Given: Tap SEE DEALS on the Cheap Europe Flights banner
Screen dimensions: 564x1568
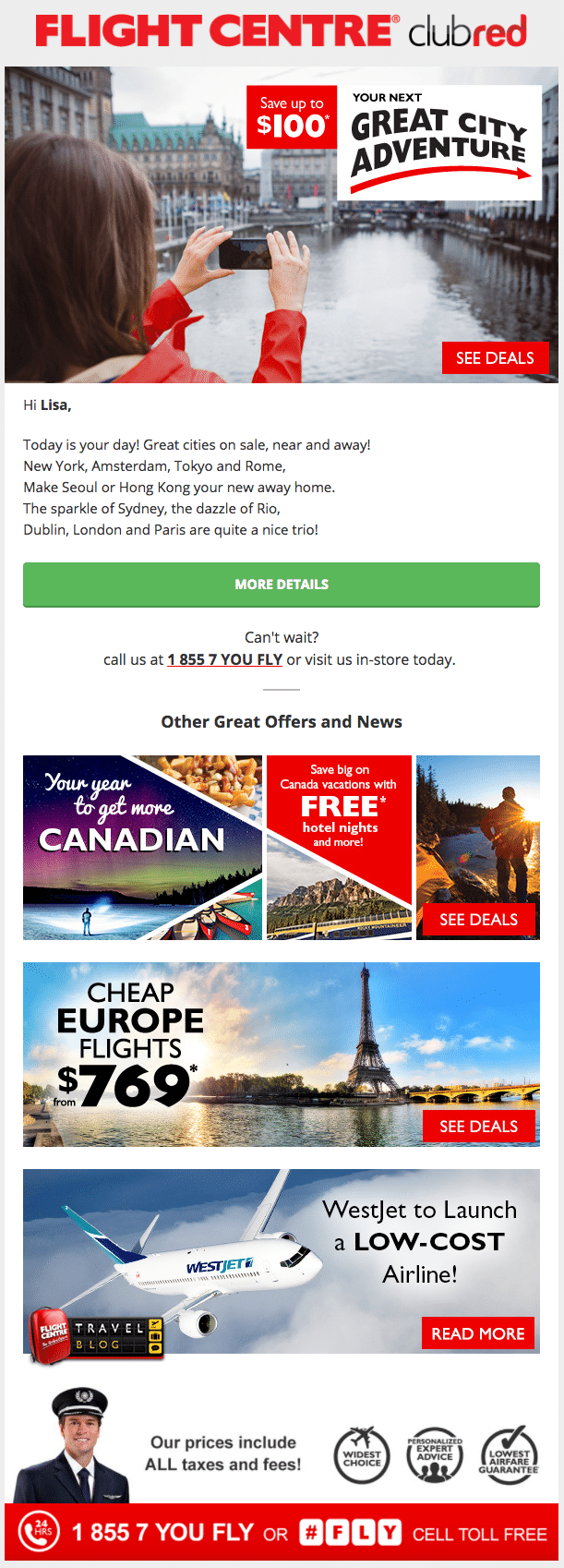Looking at the screenshot, I should 478,1127.
